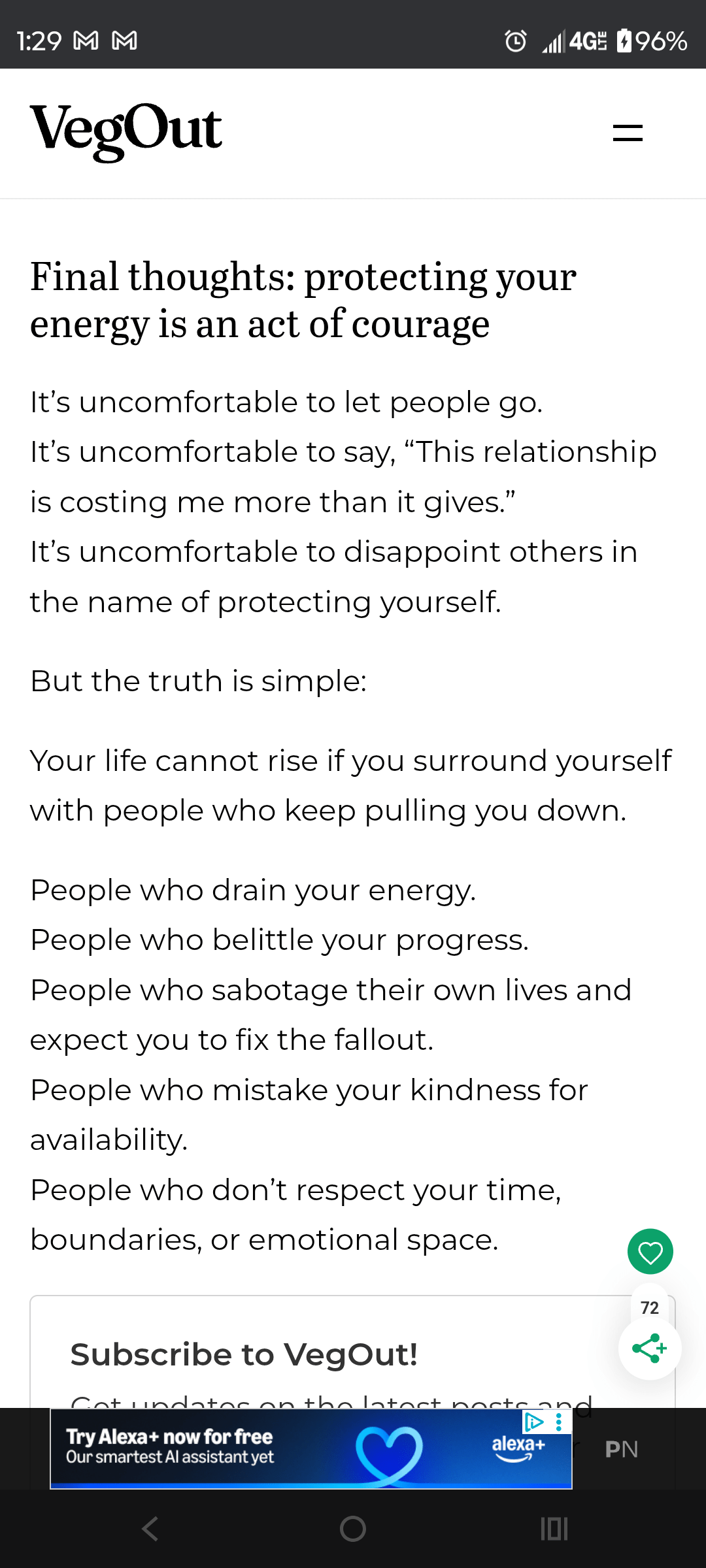Like this article with the heart button

point(650,1252)
